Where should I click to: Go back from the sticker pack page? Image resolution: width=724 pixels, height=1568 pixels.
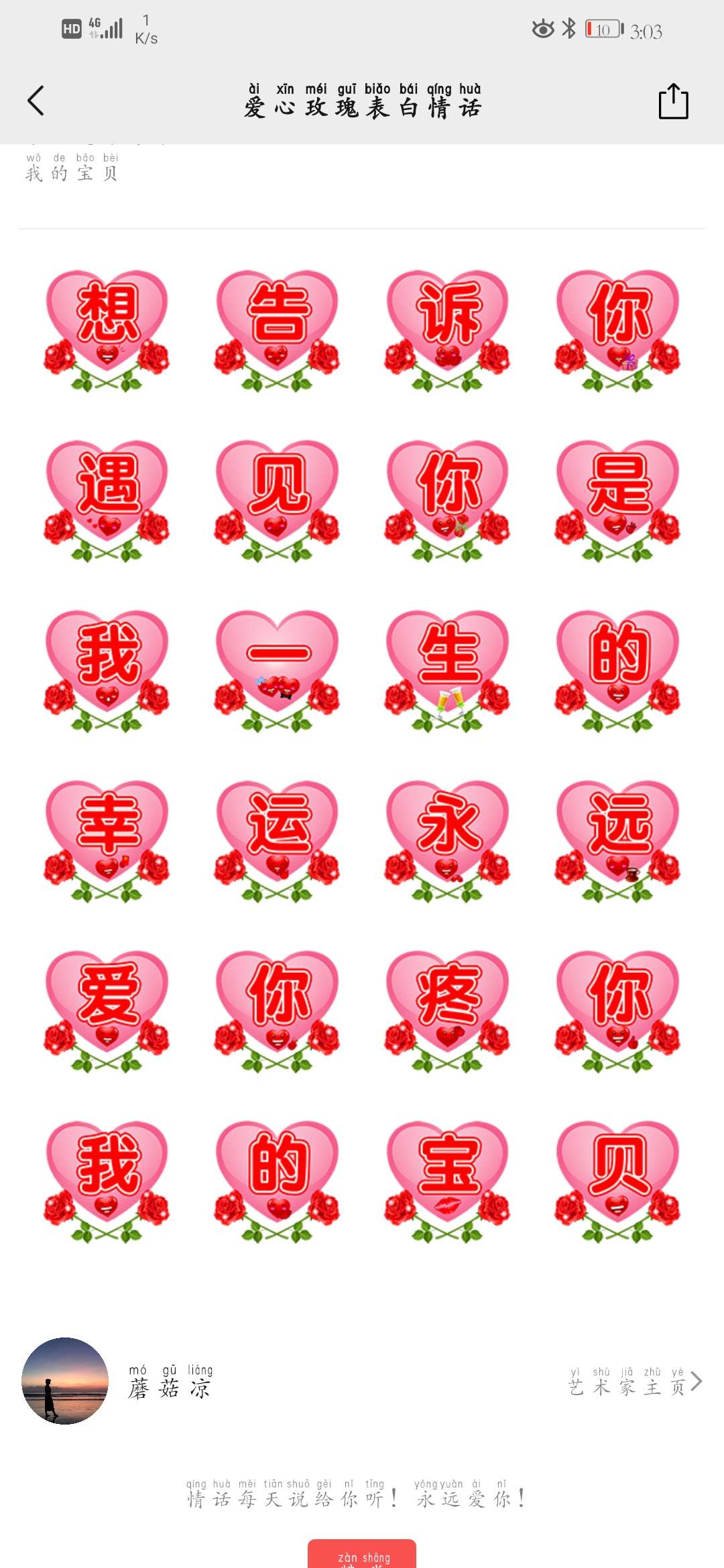coord(36,101)
